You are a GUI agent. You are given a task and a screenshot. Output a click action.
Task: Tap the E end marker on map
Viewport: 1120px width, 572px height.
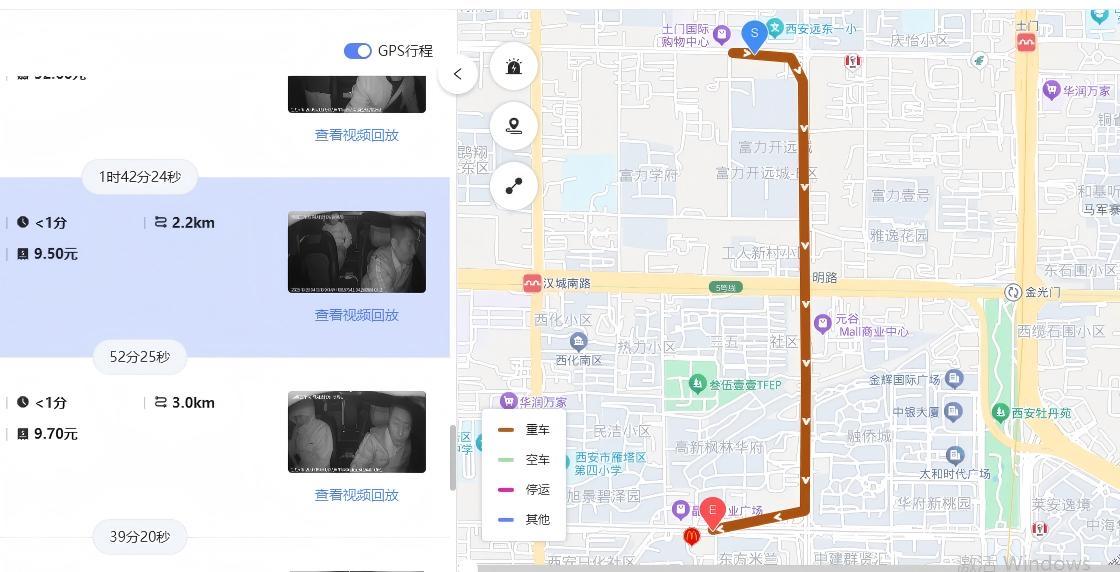(x=712, y=512)
